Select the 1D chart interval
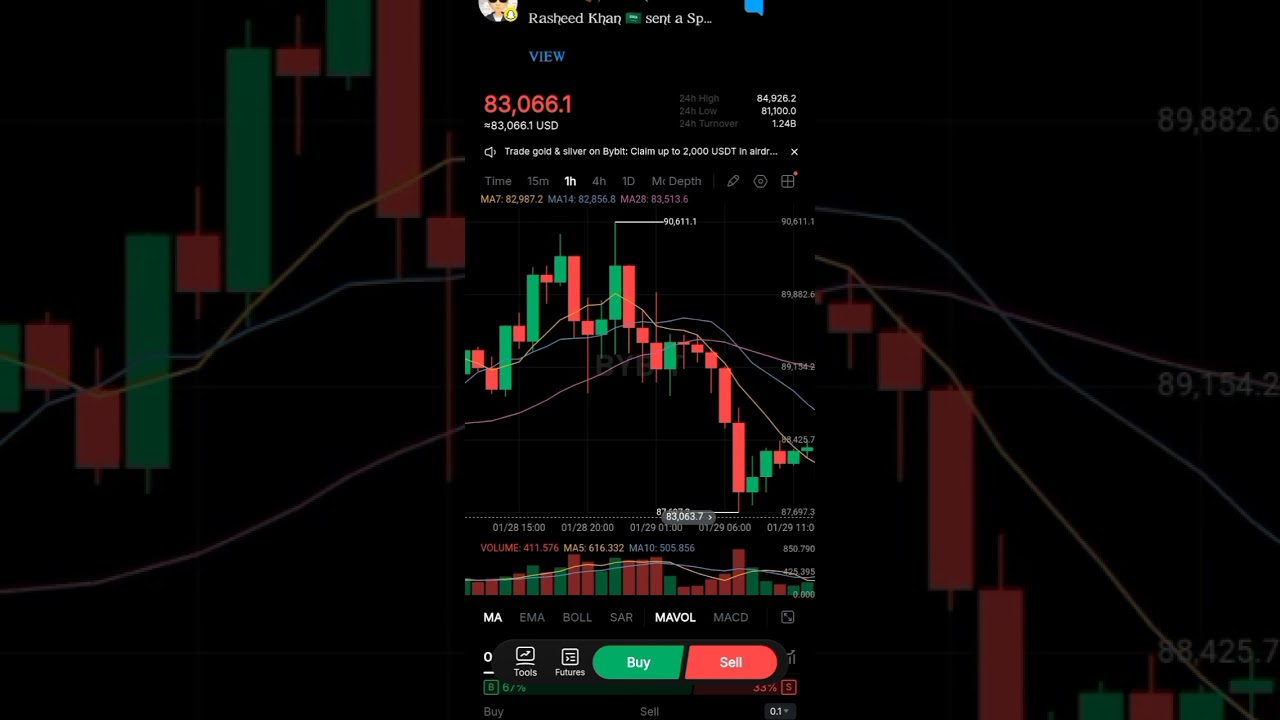 (628, 181)
